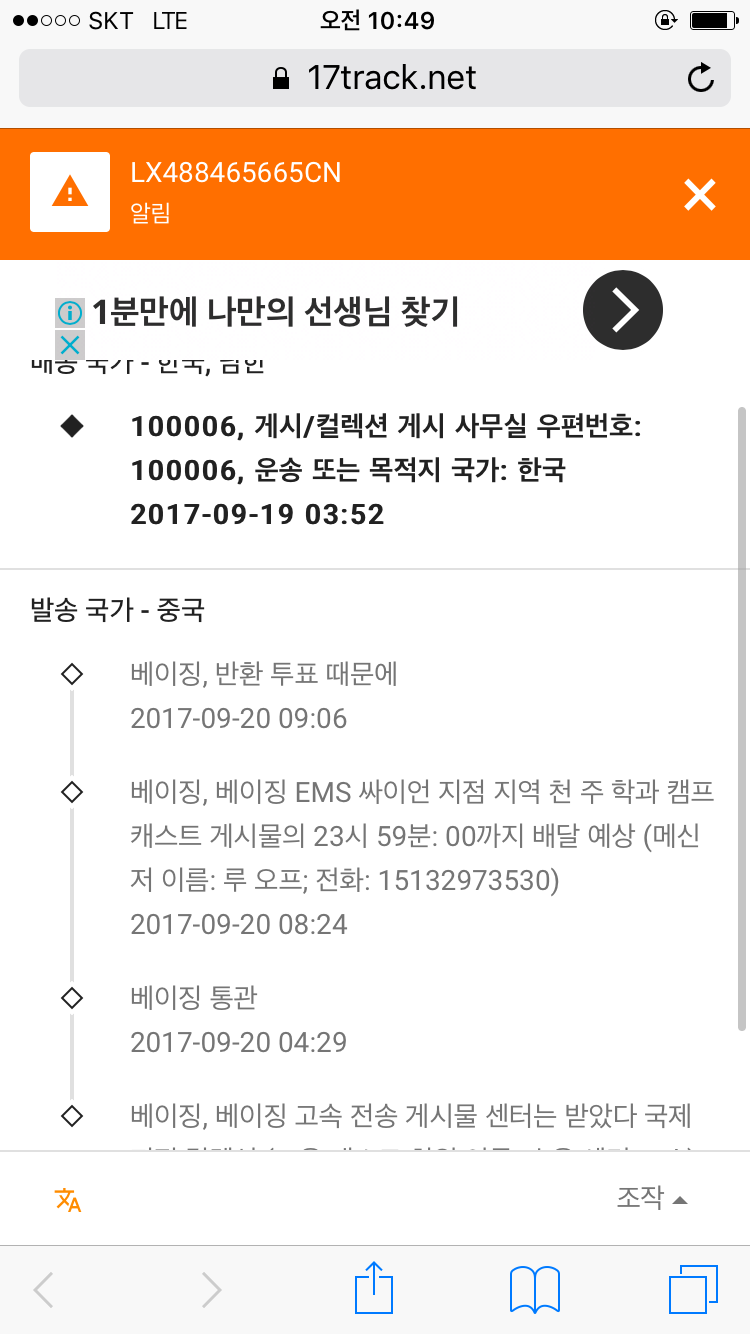Open the ad info icon
The image size is (750, 1334).
68,312
